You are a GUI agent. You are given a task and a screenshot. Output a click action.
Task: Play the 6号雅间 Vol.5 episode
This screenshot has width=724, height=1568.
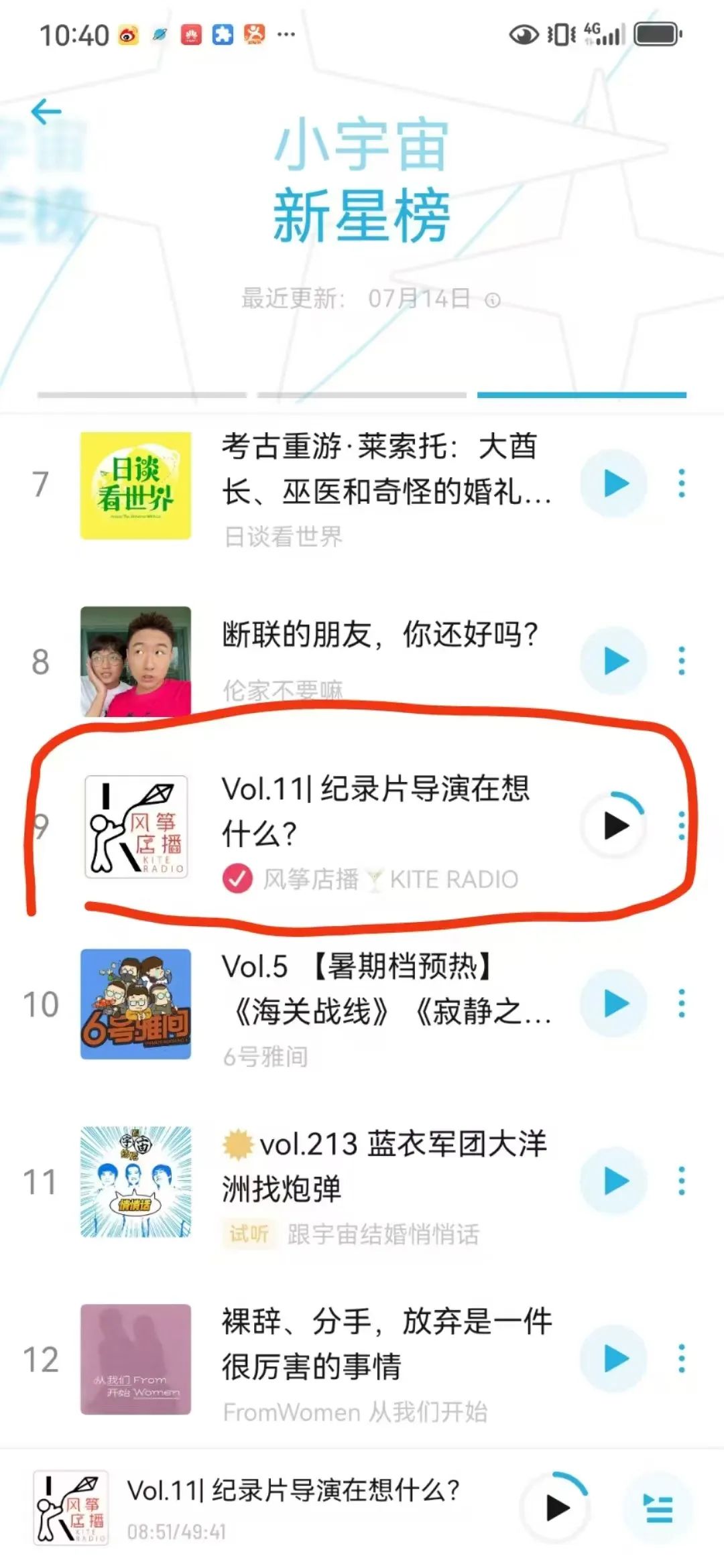pyautogui.click(x=614, y=1004)
